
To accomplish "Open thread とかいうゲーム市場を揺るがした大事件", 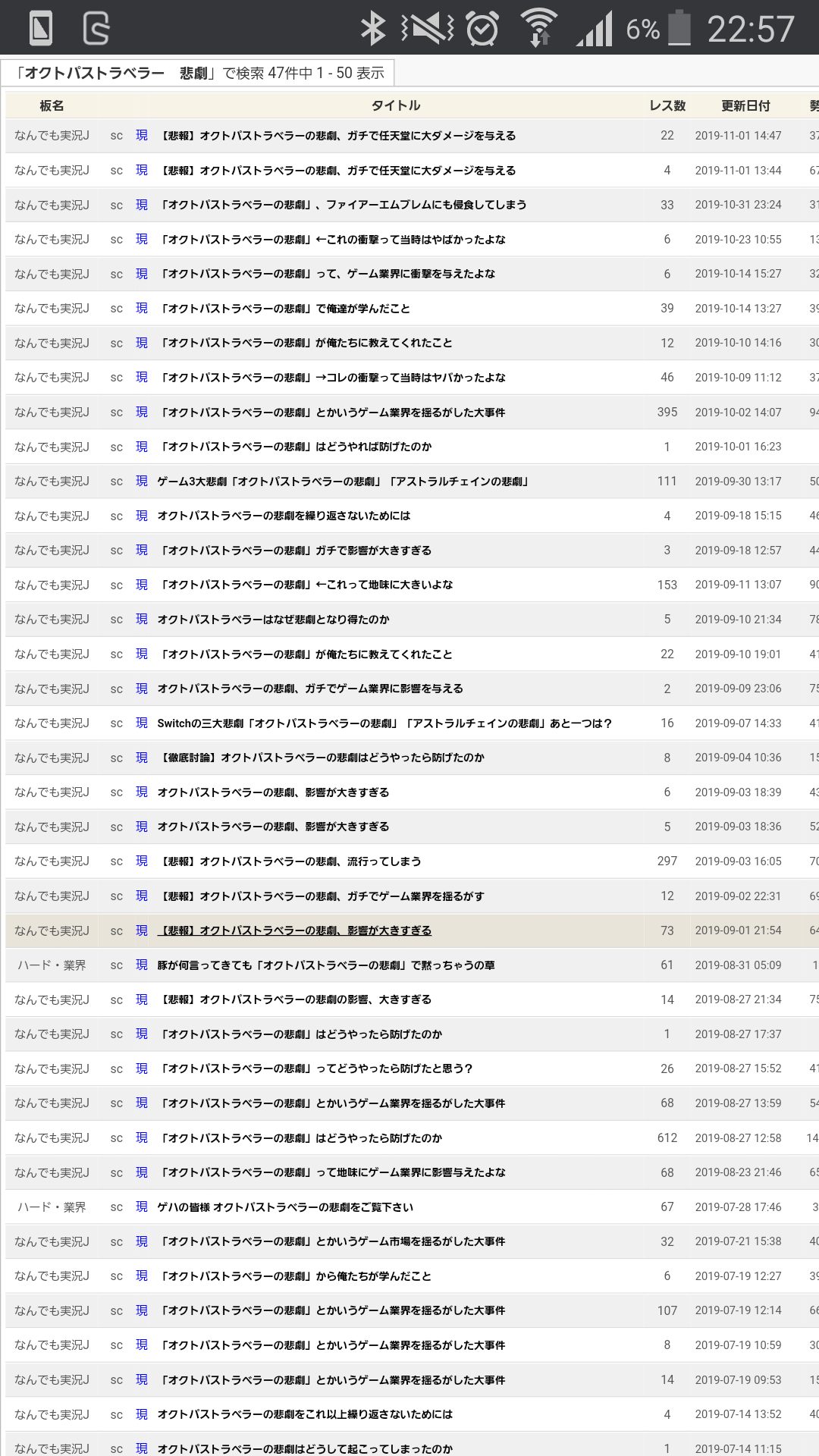I will click(x=331, y=1241).
